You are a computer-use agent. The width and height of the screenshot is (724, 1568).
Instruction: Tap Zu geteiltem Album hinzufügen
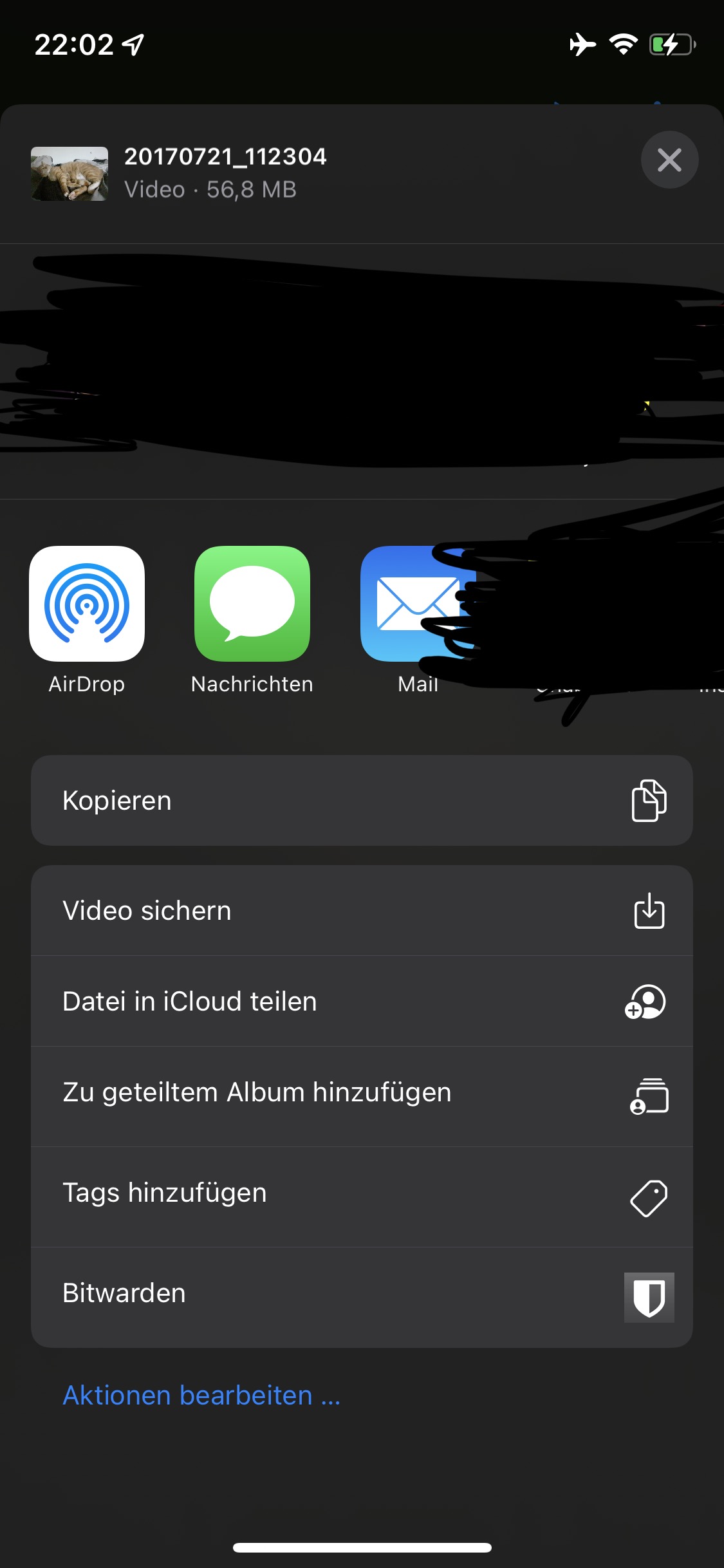pyautogui.click(x=362, y=1093)
